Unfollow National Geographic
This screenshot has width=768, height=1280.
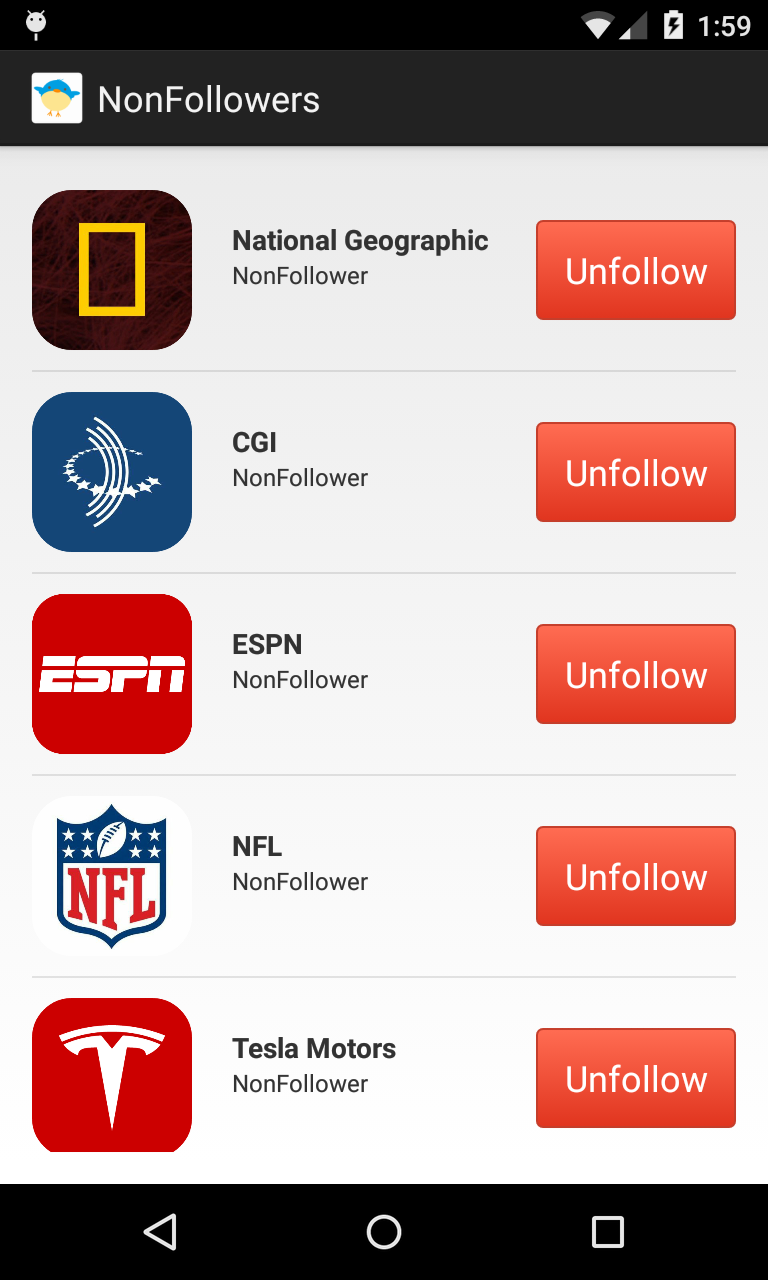point(635,270)
